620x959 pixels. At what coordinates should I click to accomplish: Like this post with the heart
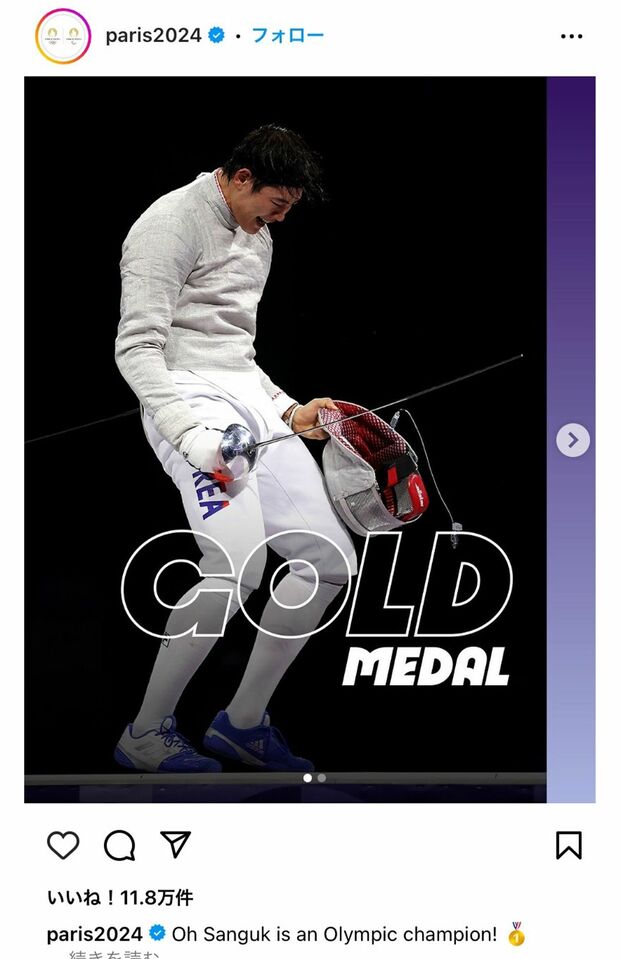point(63,845)
